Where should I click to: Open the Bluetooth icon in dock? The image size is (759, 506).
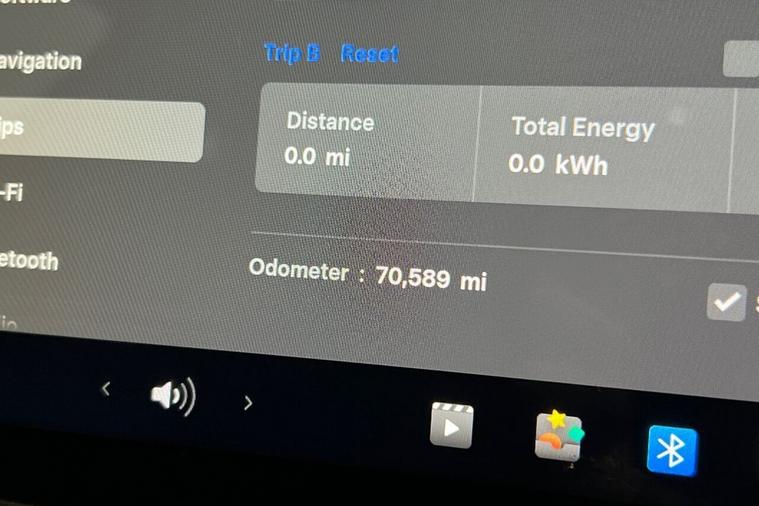[x=672, y=450]
